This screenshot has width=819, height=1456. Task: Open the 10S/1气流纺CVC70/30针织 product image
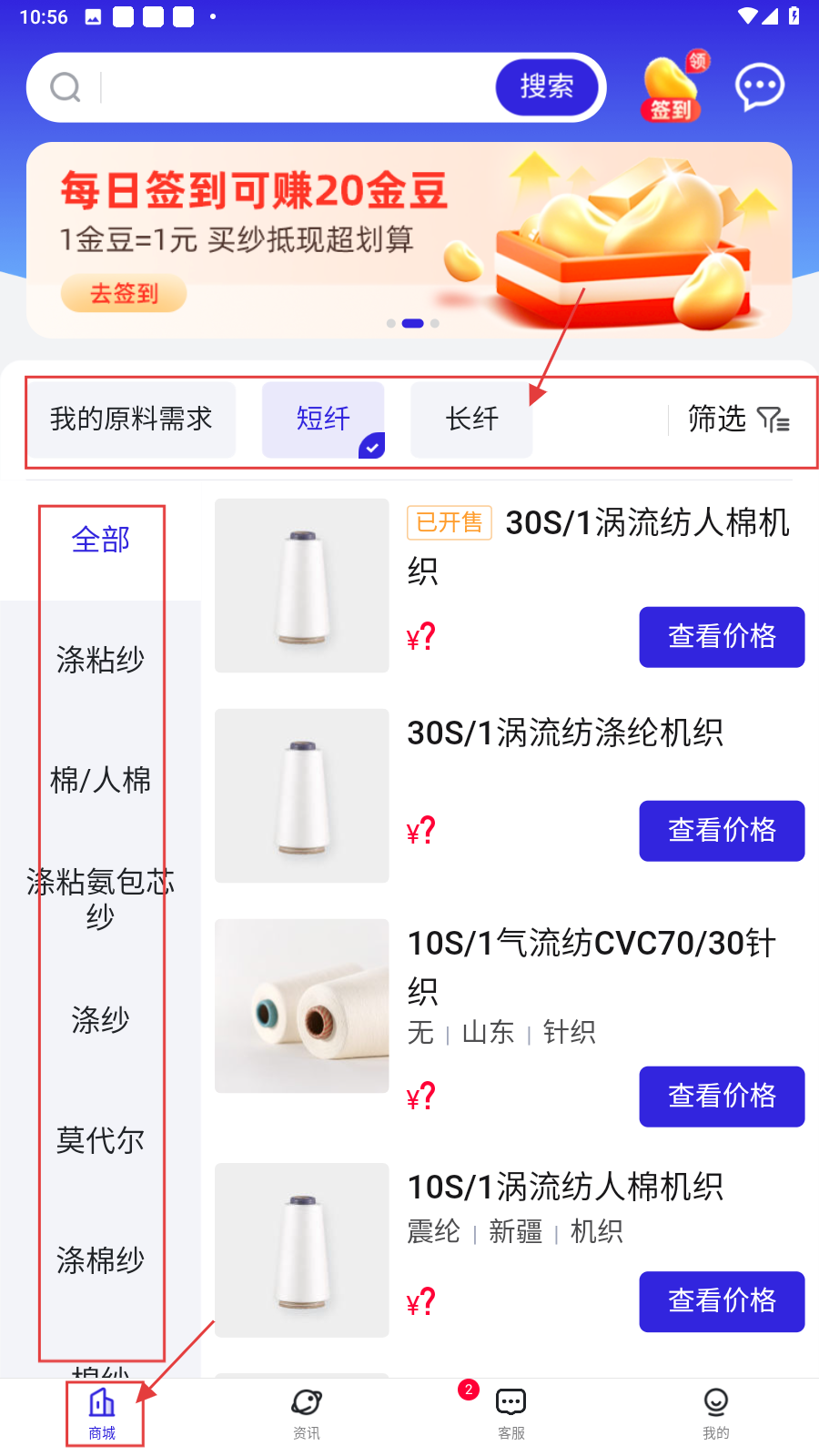(x=302, y=1006)
